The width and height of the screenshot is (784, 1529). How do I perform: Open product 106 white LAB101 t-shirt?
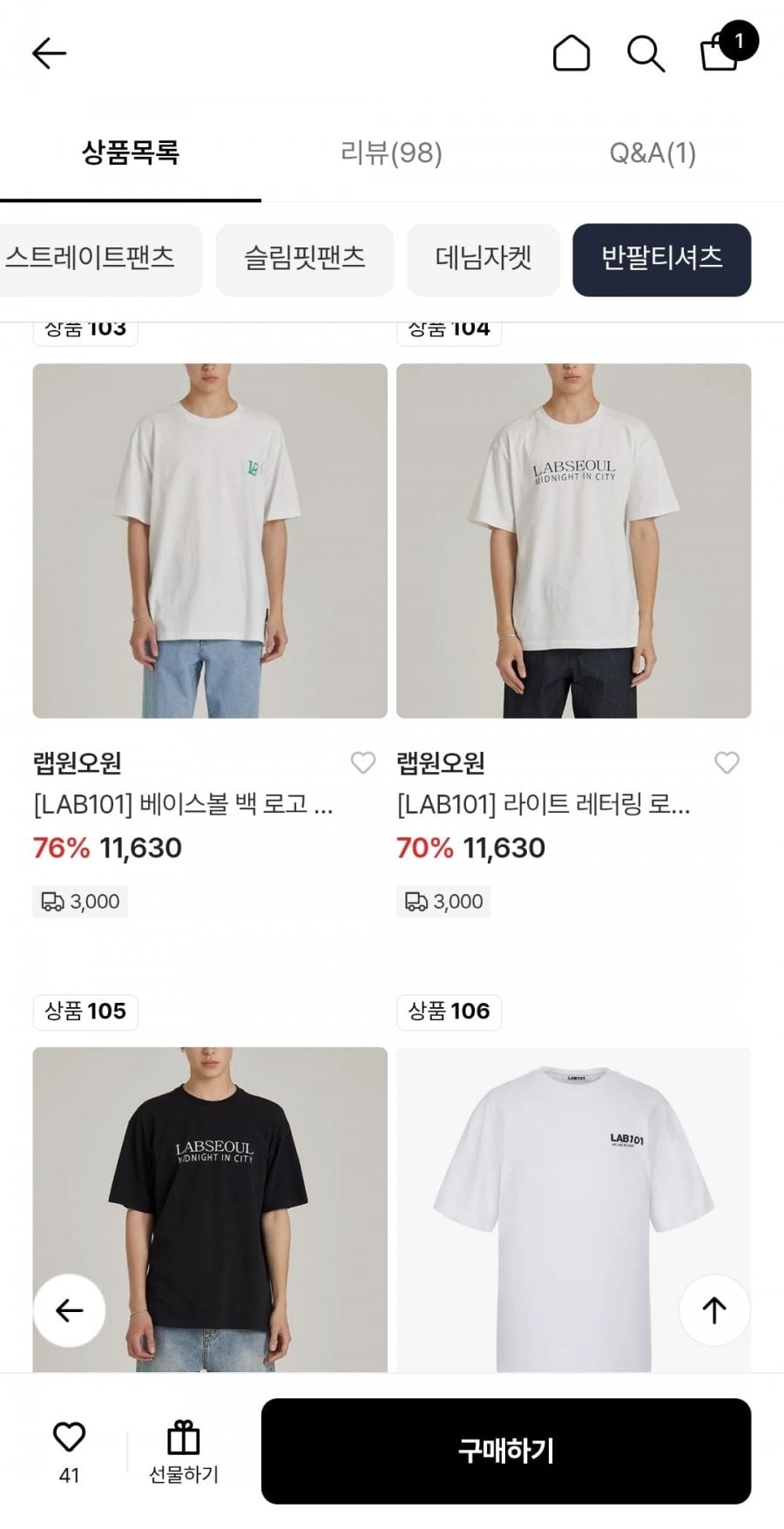point(573,1202)
